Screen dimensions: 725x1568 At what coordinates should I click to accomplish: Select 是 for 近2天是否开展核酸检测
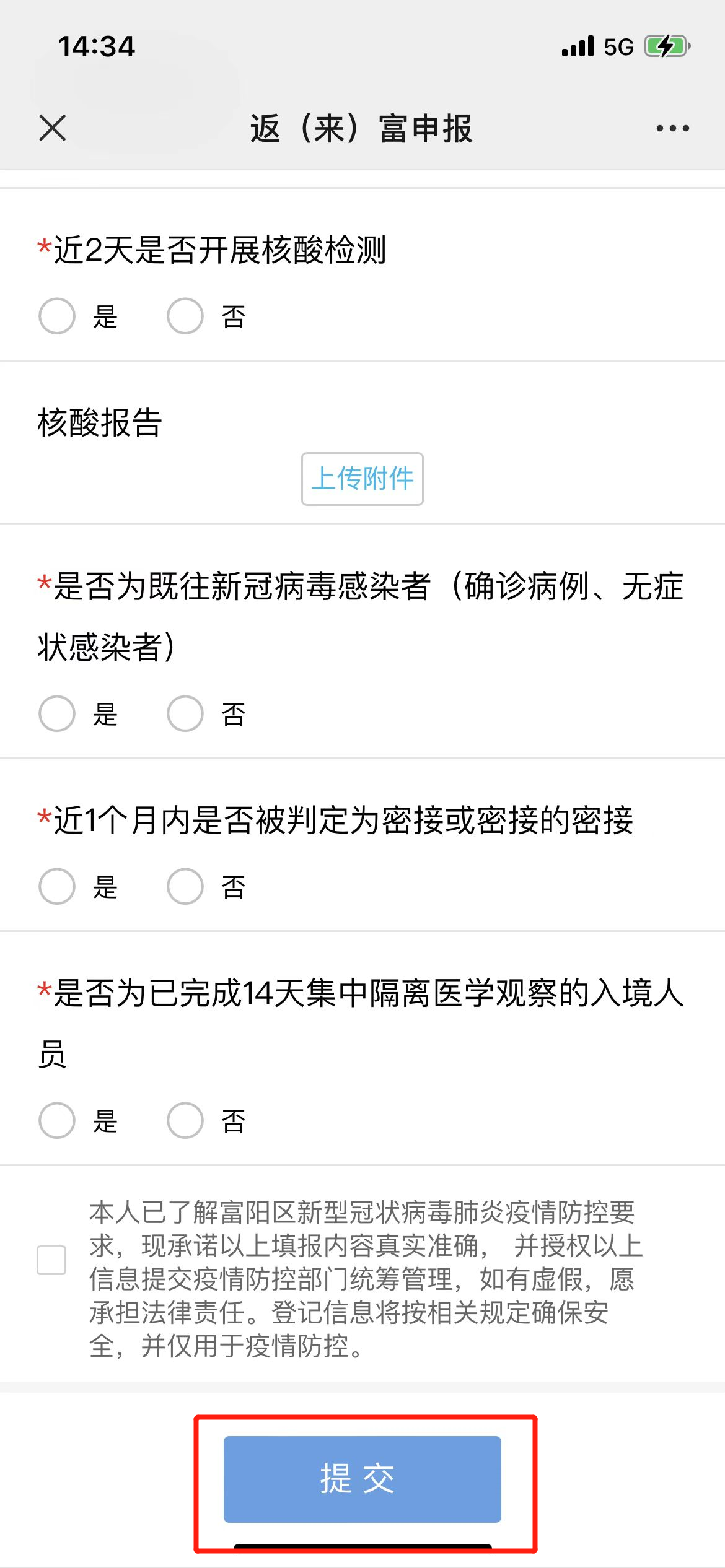click(x=57, y=316)
